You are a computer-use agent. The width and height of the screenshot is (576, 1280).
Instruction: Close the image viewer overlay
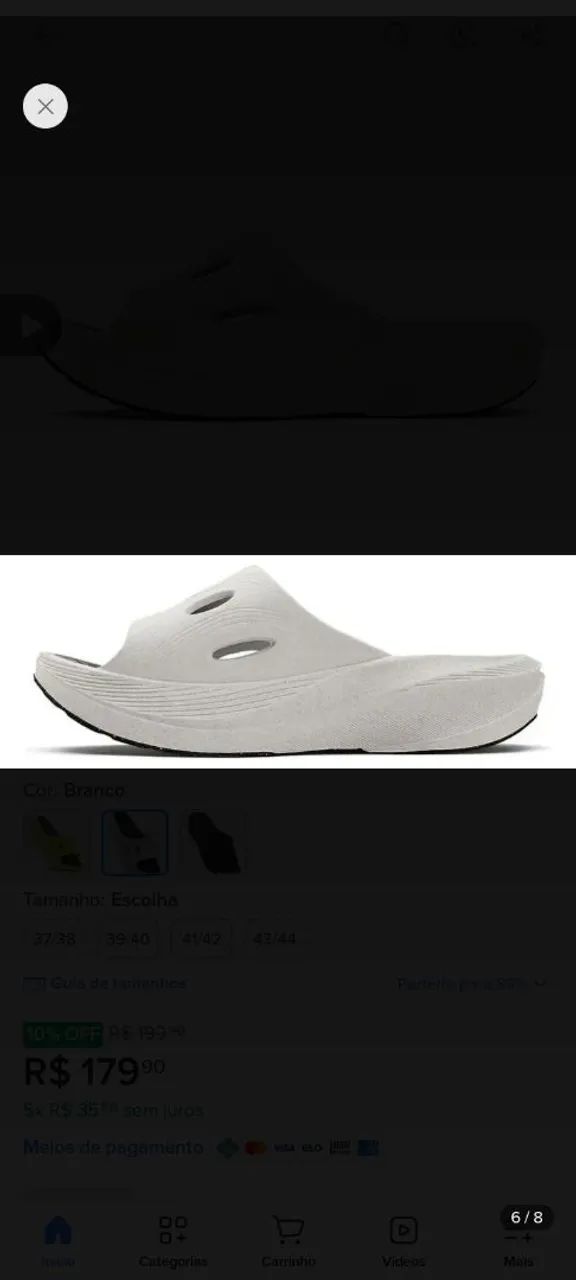[x=45, y=106]
